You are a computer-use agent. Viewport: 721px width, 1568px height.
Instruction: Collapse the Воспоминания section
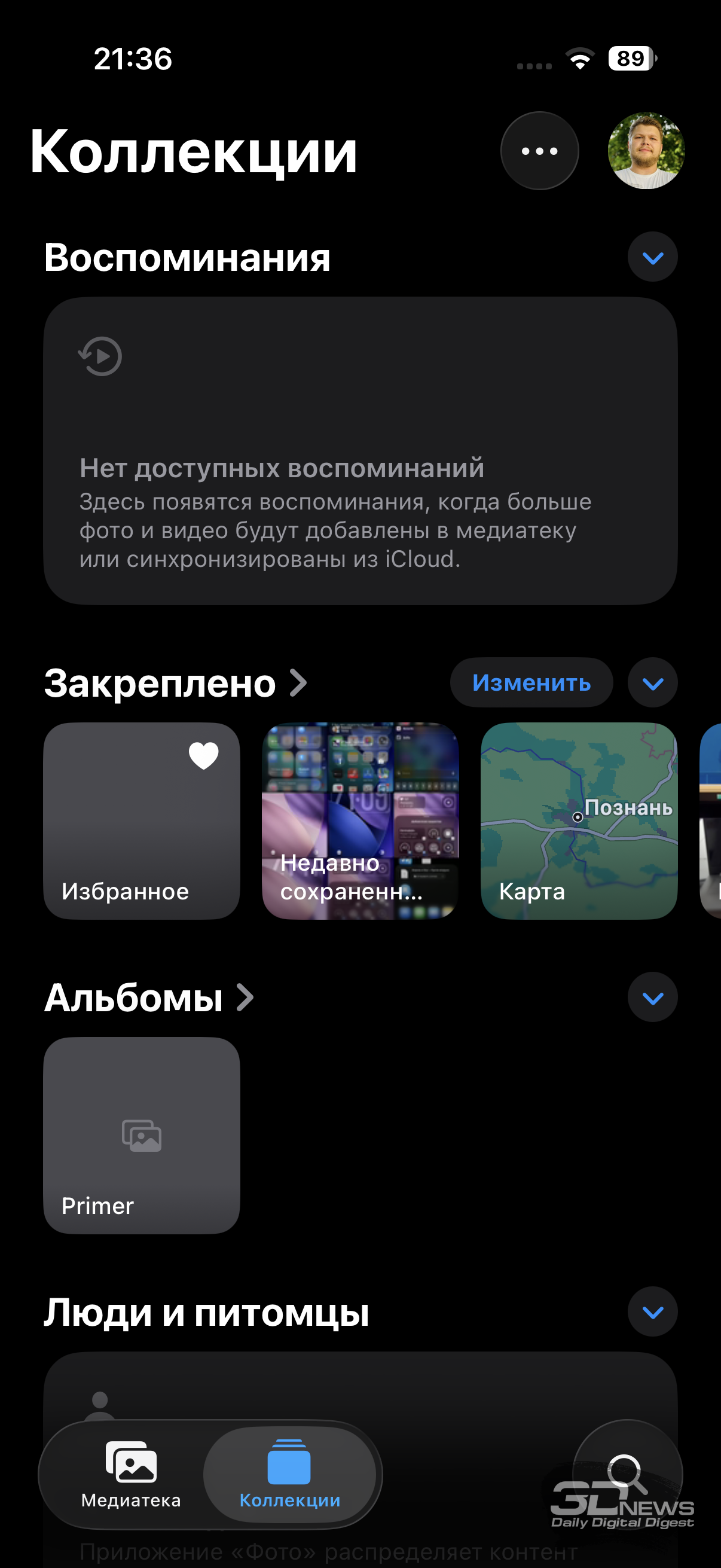[652, 258]
